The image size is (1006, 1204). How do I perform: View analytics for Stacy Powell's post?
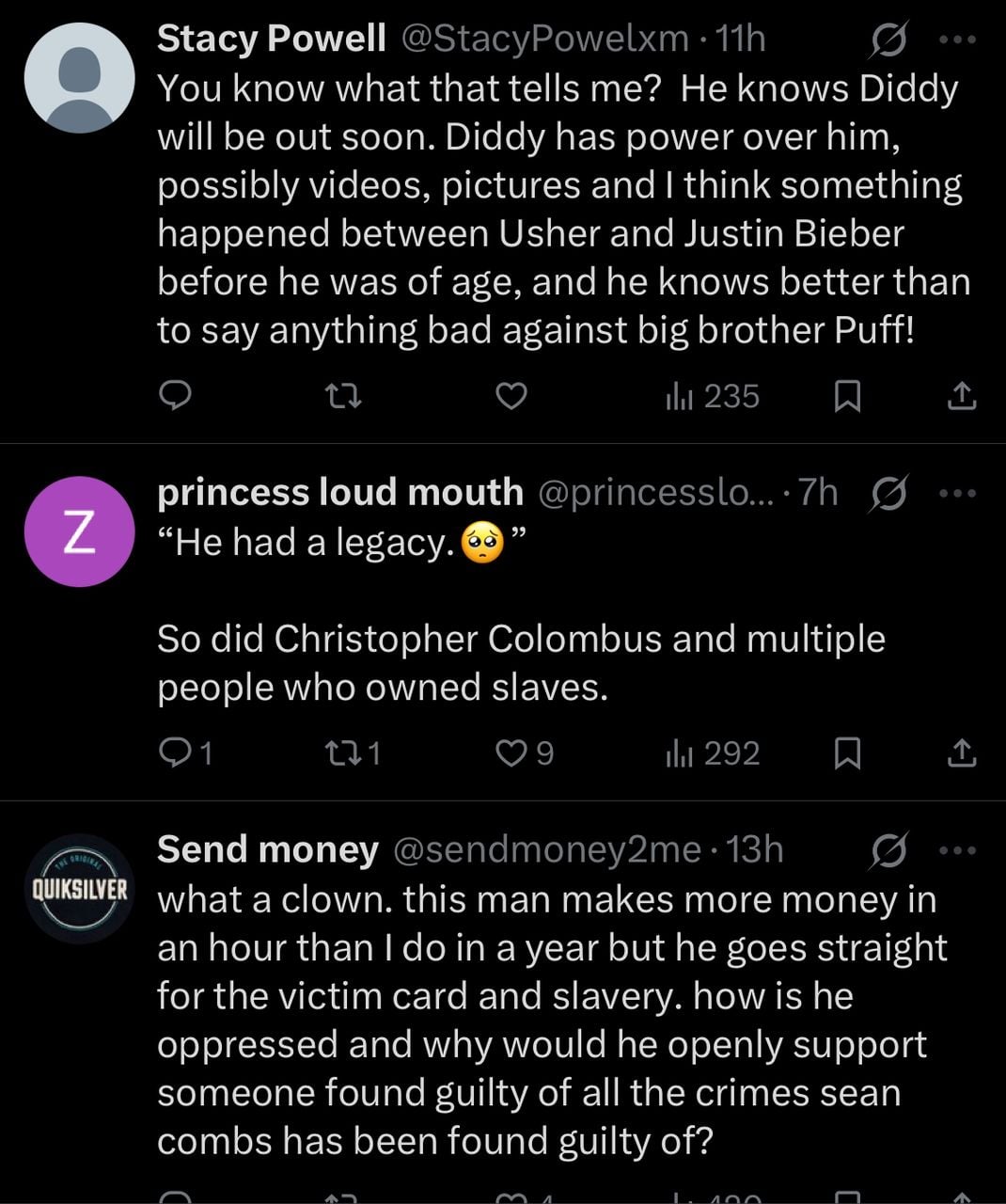(x=713, y=397)
